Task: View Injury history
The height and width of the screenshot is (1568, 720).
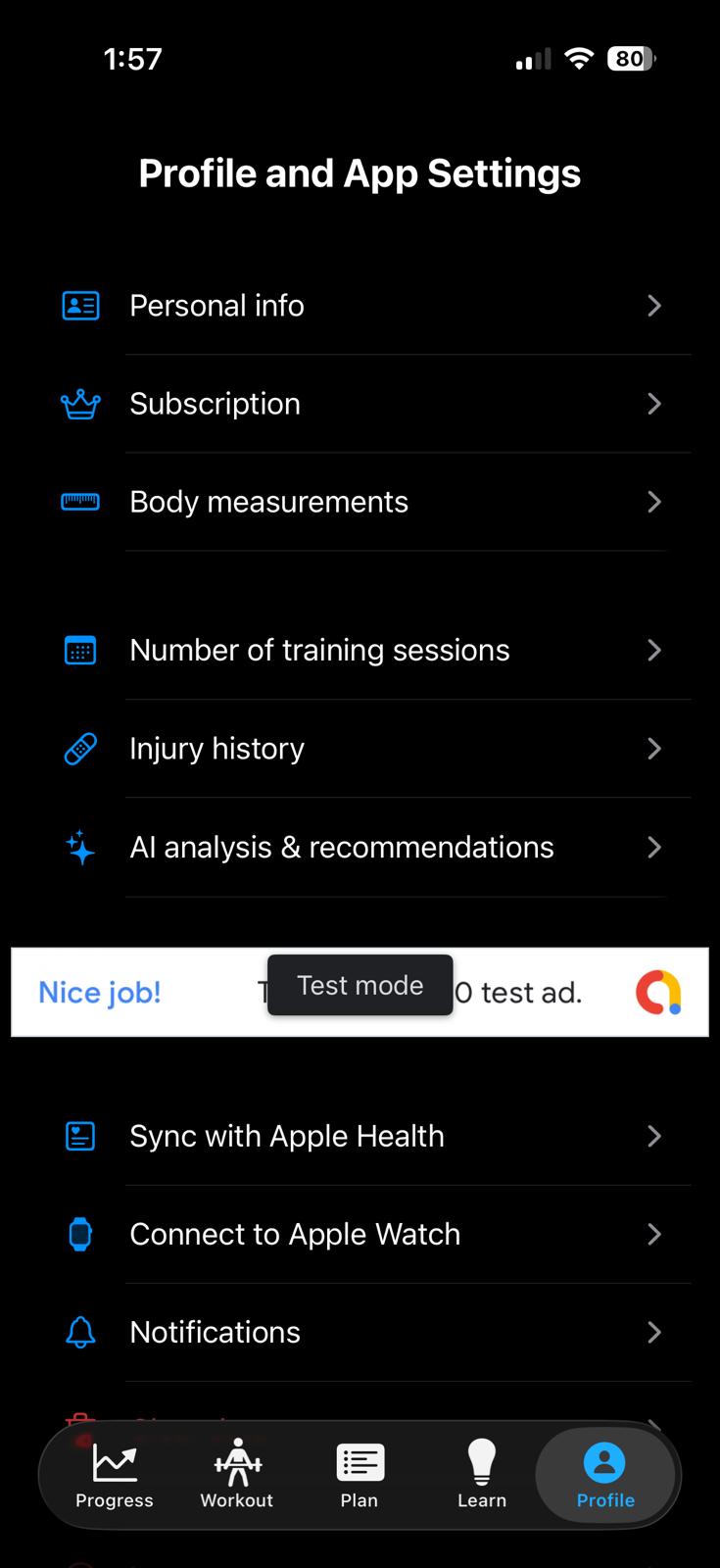Action: pyautogui.click(x=359, y=749)
